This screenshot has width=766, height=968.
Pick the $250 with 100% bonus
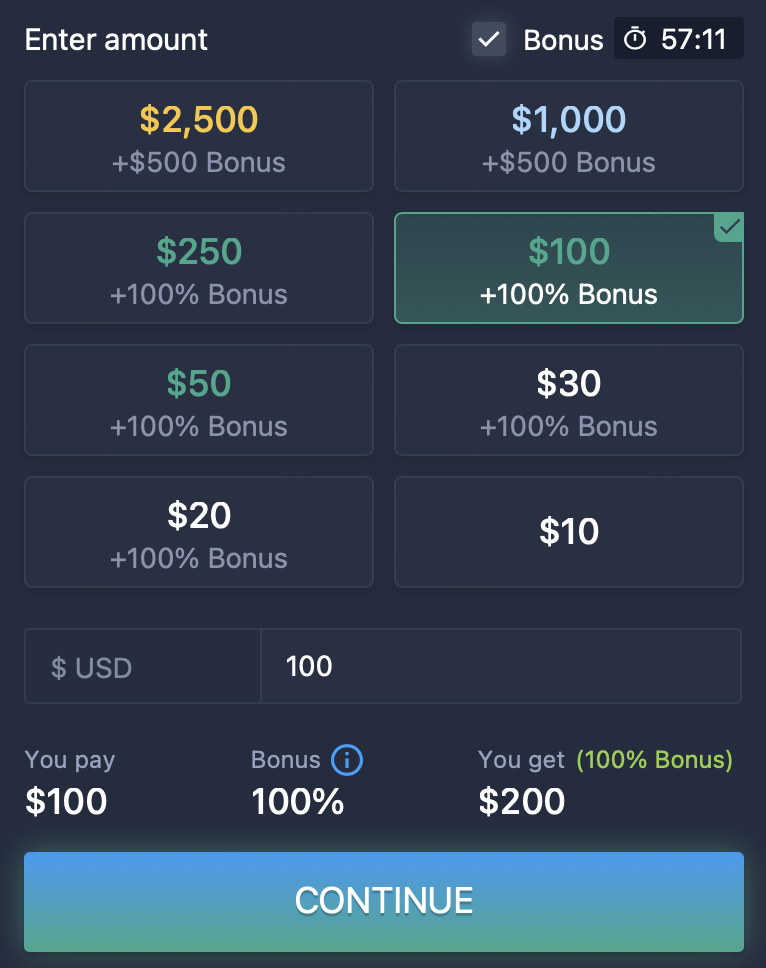click(198, 268)
